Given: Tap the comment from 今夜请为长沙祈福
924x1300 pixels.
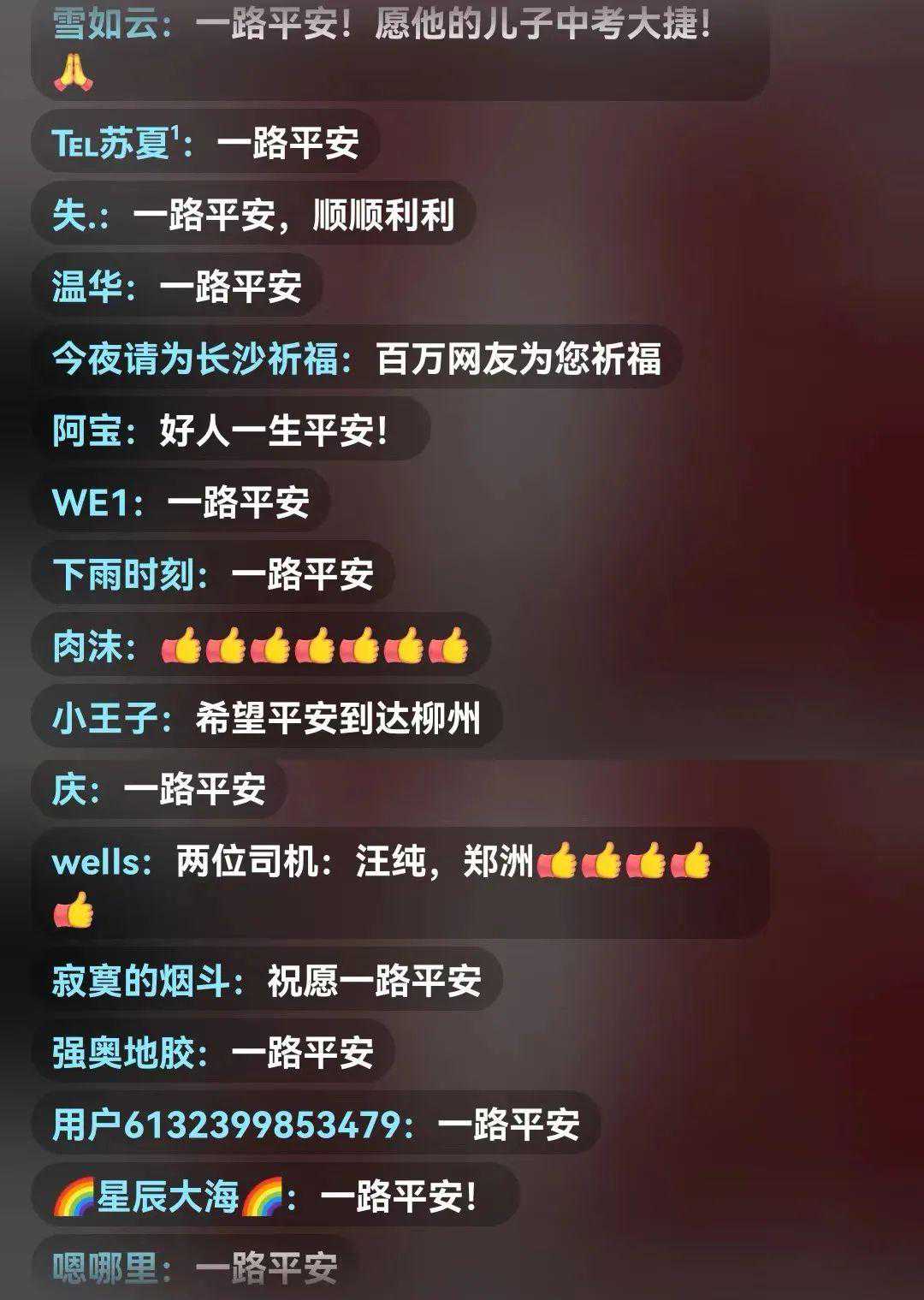Looking at the screenshot, I should click(x=356, y=358).
